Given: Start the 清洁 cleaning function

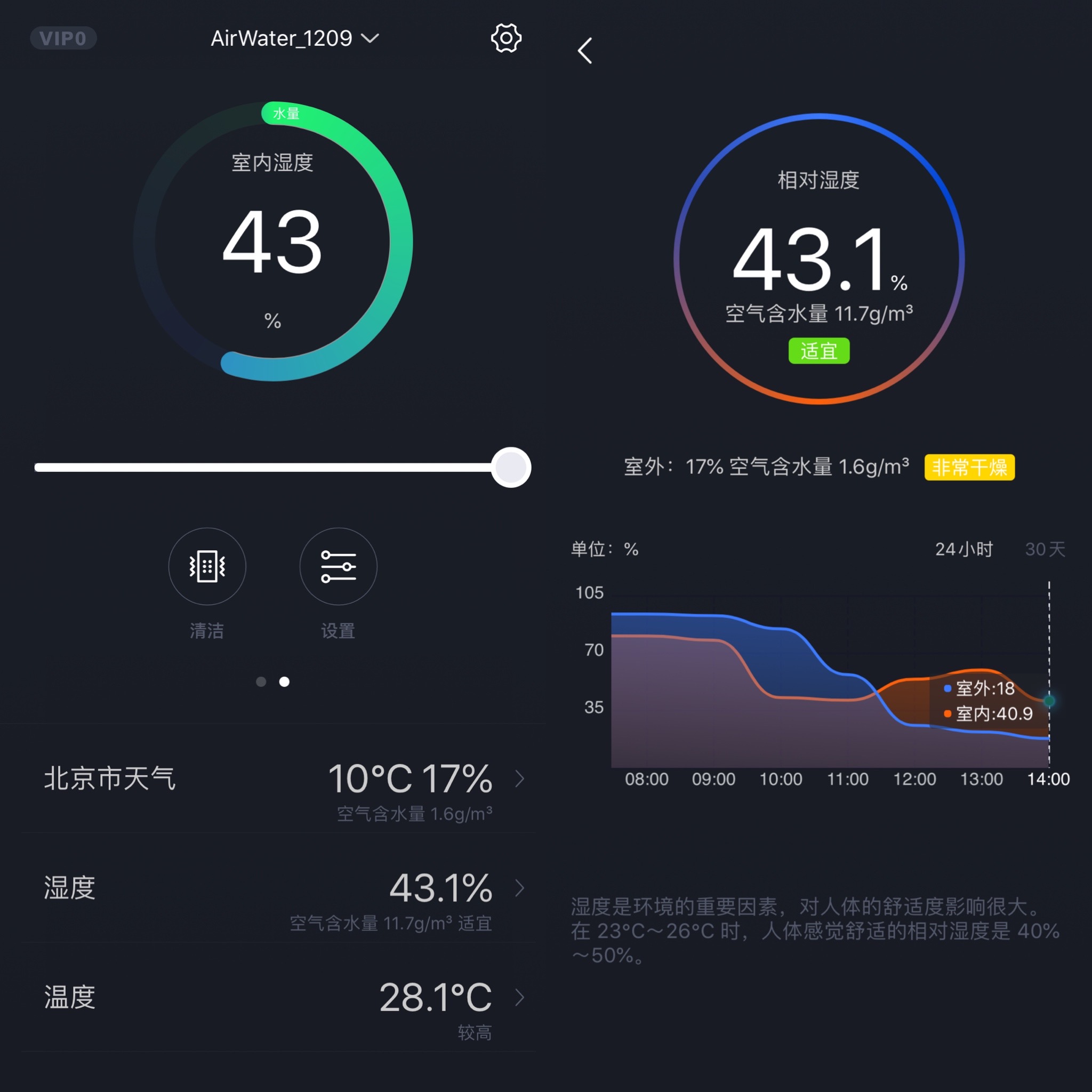Looking at the screenshot, I should click(x=207, y=566).
